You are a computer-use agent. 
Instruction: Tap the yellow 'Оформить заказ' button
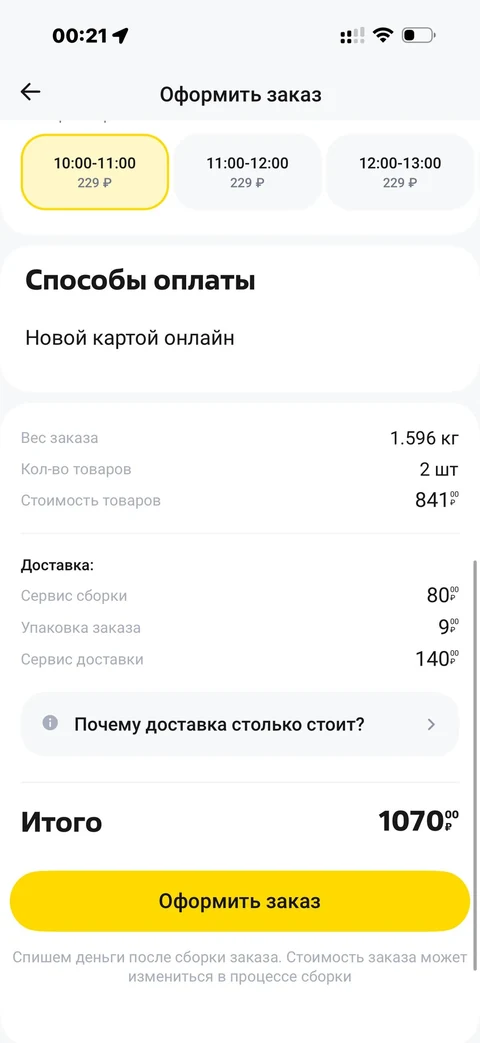coord(240,901)
